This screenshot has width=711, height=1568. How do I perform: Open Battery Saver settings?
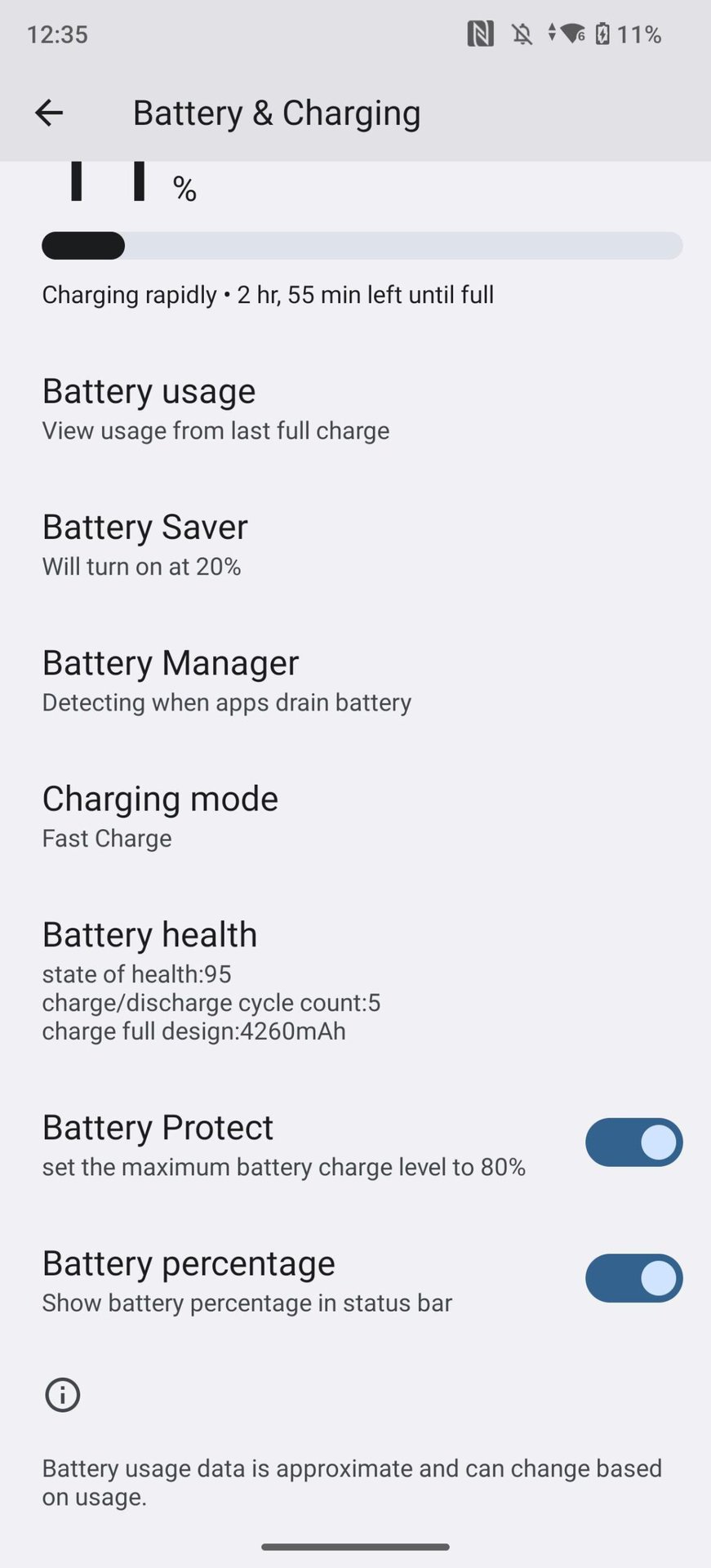click(355, 546)
